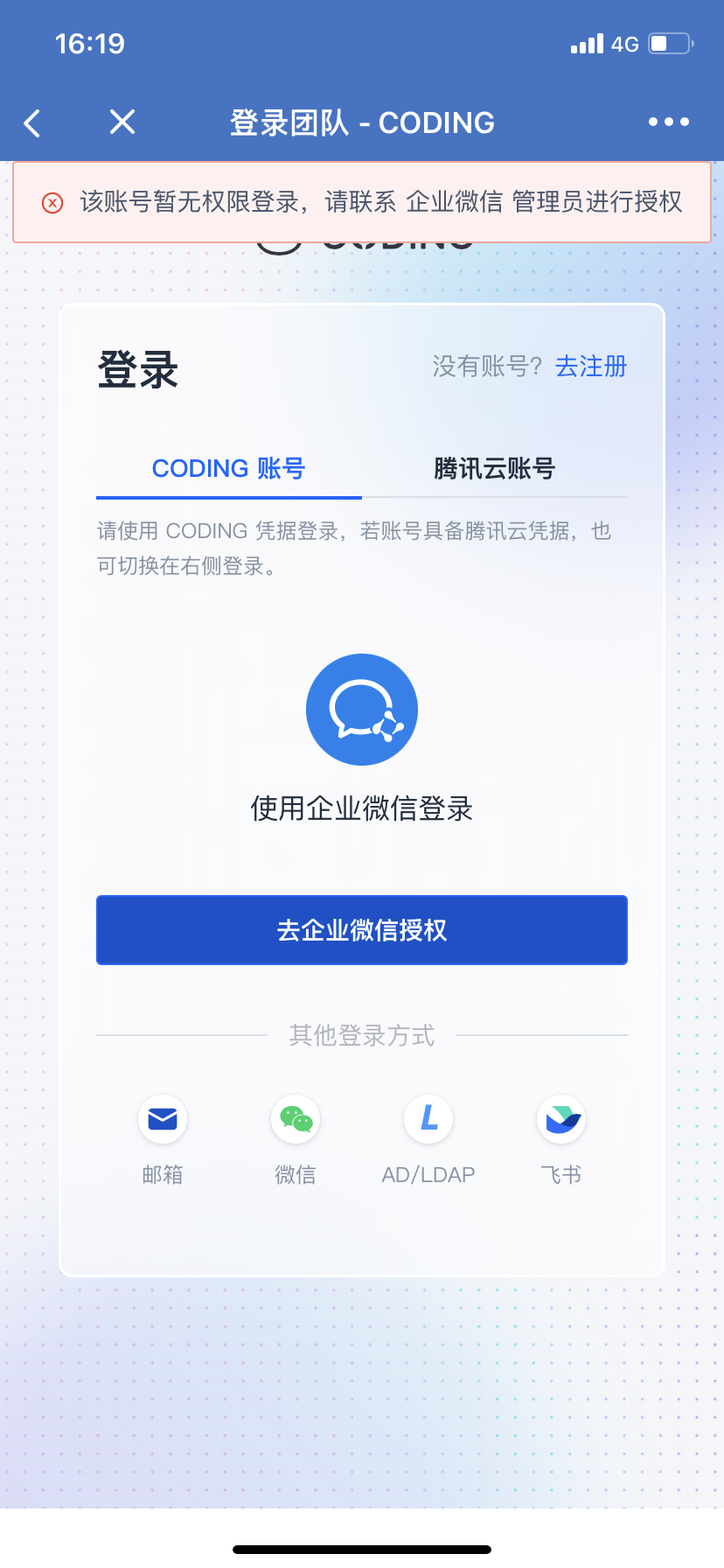Switch to the CODING 账号 tab
The width and height of the screenshot is (724, 1568).
[229, 469]
